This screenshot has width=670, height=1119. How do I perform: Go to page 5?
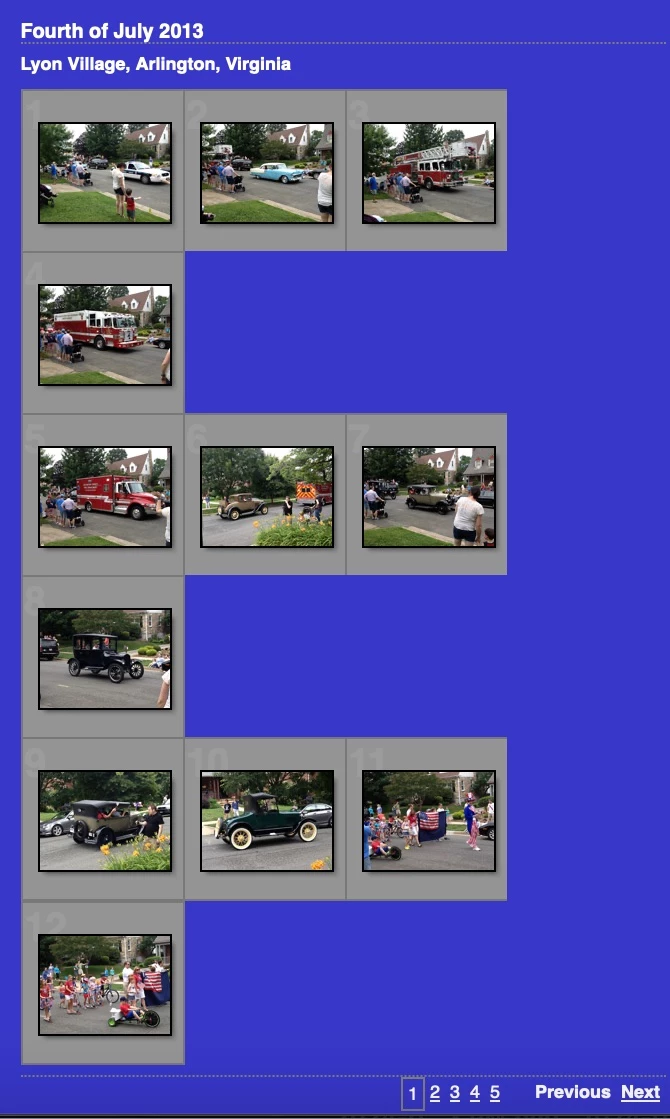pos(495,1093)
